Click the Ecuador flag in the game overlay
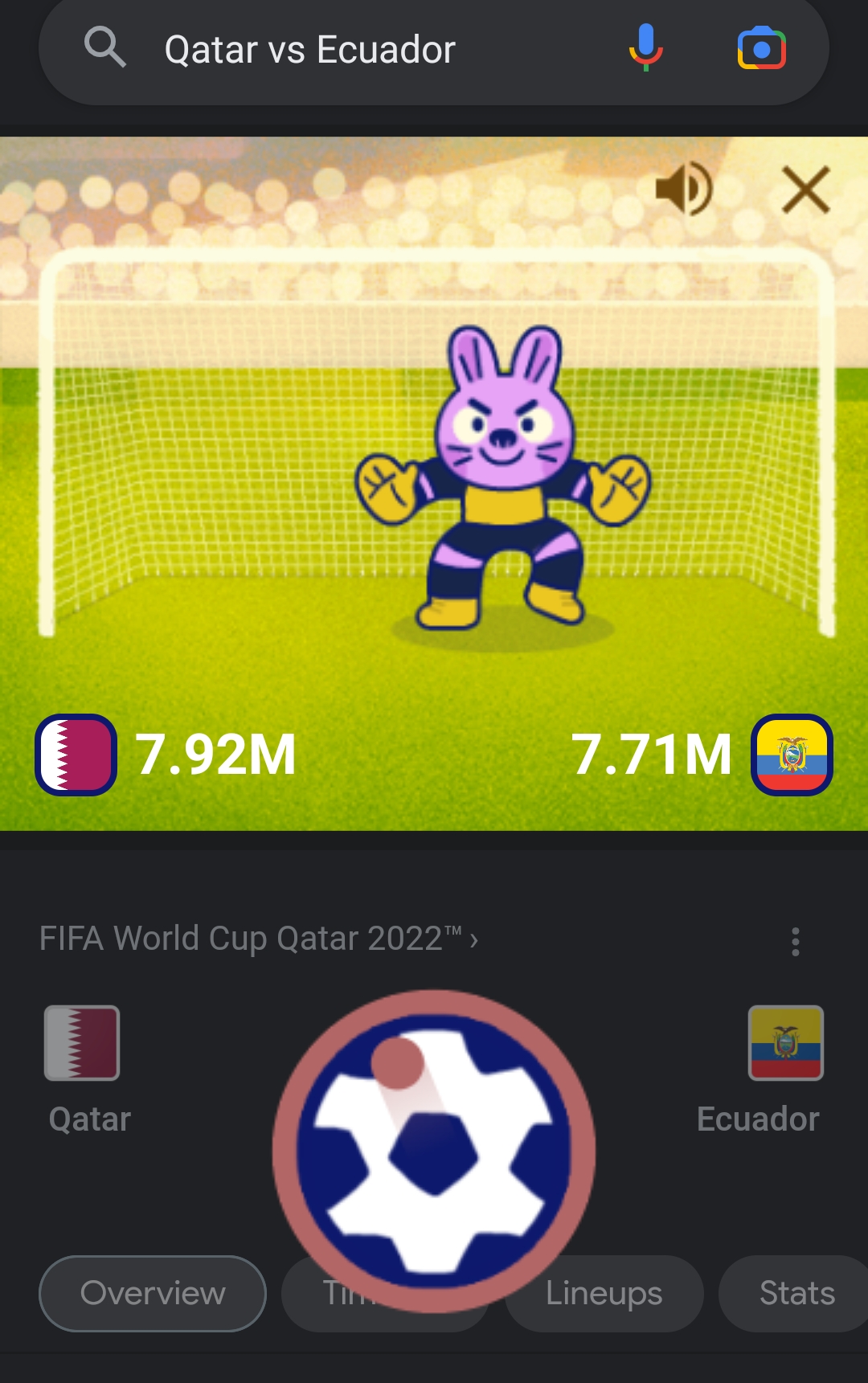The width and height of the screenshot is (868, 1383). pyautogui.click(x=792, y=754)
